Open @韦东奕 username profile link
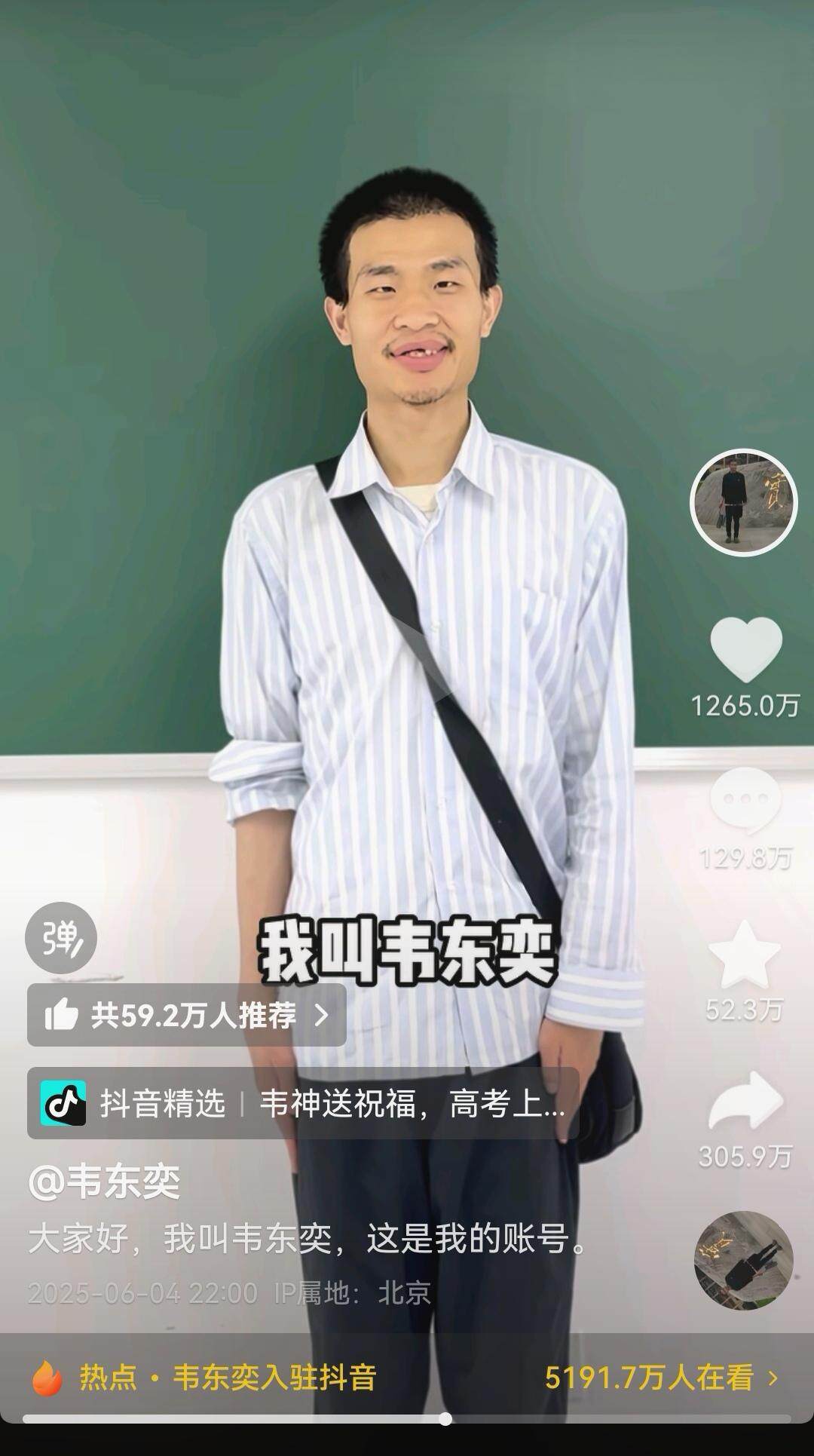Screen dimensions: 814x1456 (x=104, y=1182)
